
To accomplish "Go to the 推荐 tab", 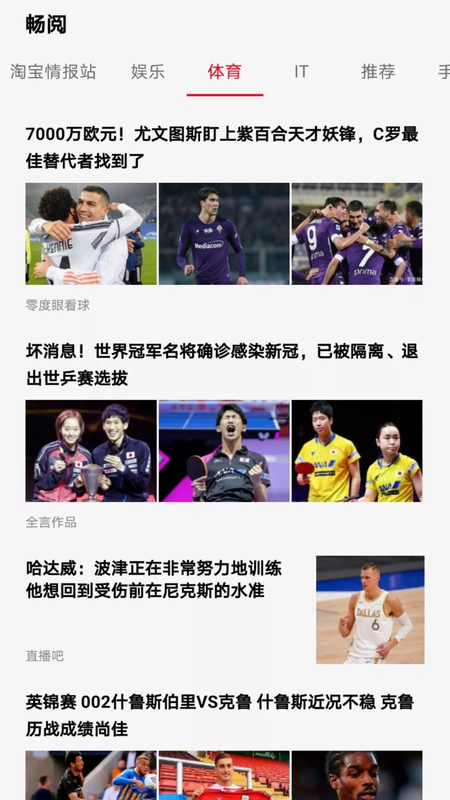I will tap(378, 71).
